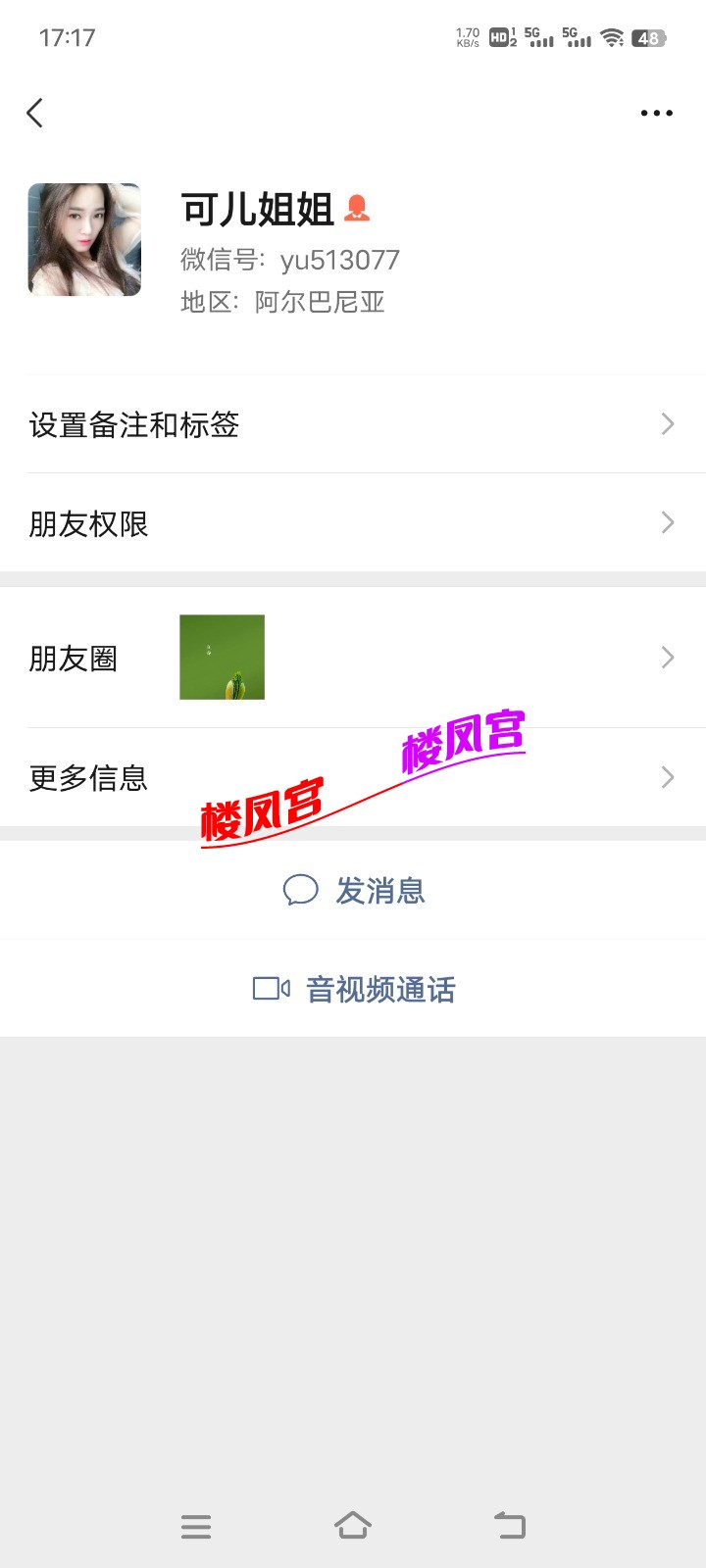Tap the HD icon in the status bar
This screenshot has height=1568, width=706.
(x=499, y=39)
